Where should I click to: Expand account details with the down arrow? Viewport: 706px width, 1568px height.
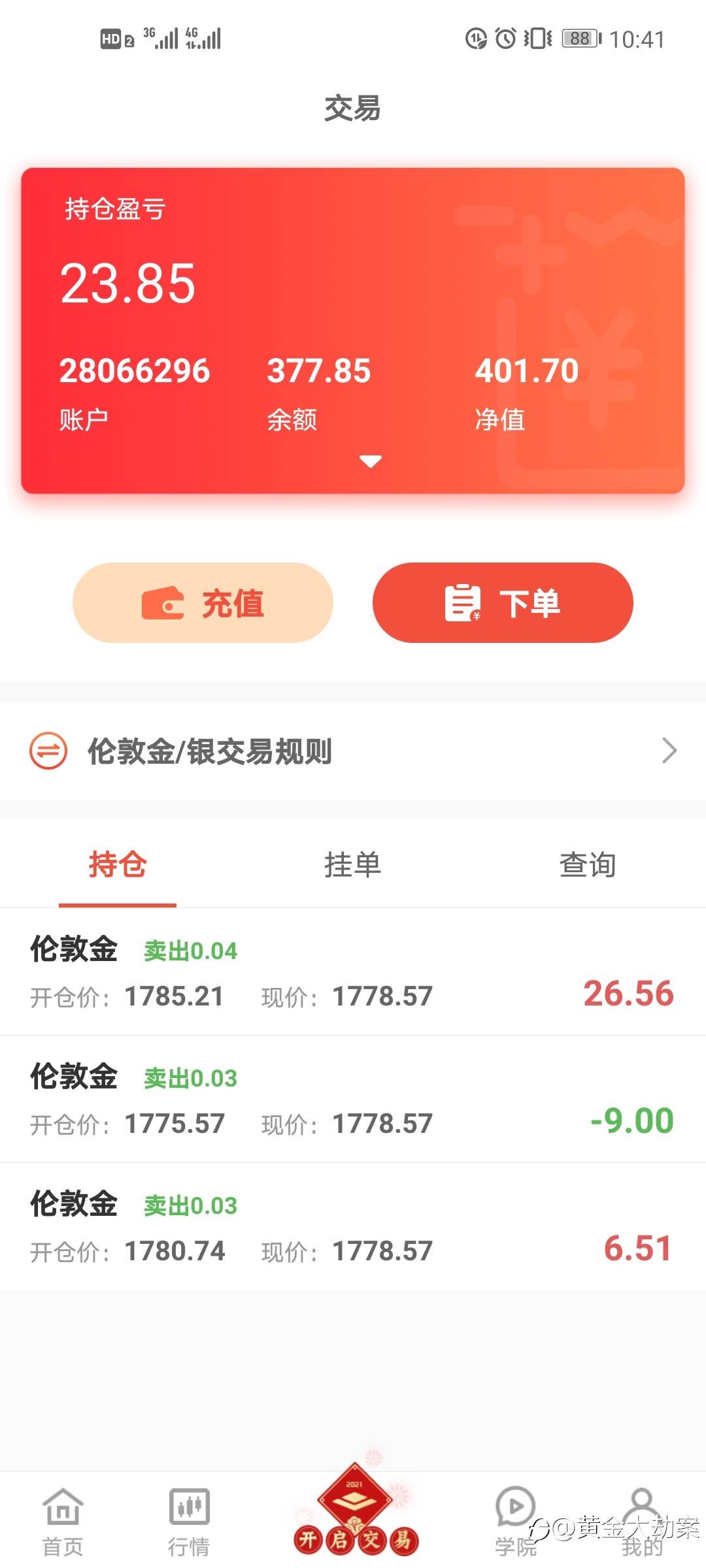(x=371, y=461)
